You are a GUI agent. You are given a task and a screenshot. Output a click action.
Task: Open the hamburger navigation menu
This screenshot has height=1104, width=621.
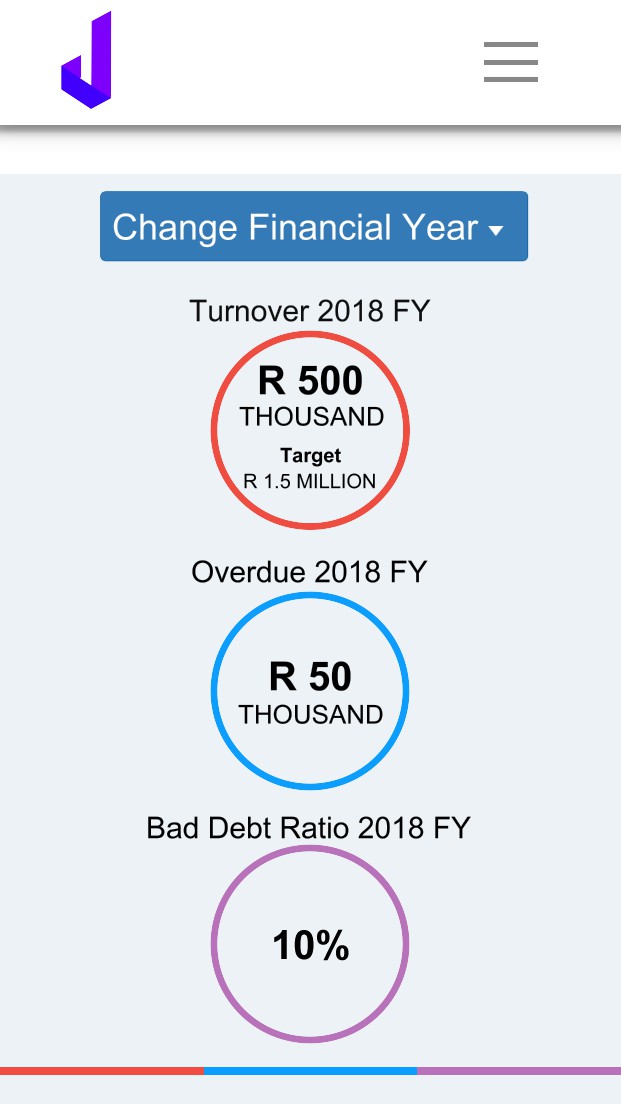[510, 62]
